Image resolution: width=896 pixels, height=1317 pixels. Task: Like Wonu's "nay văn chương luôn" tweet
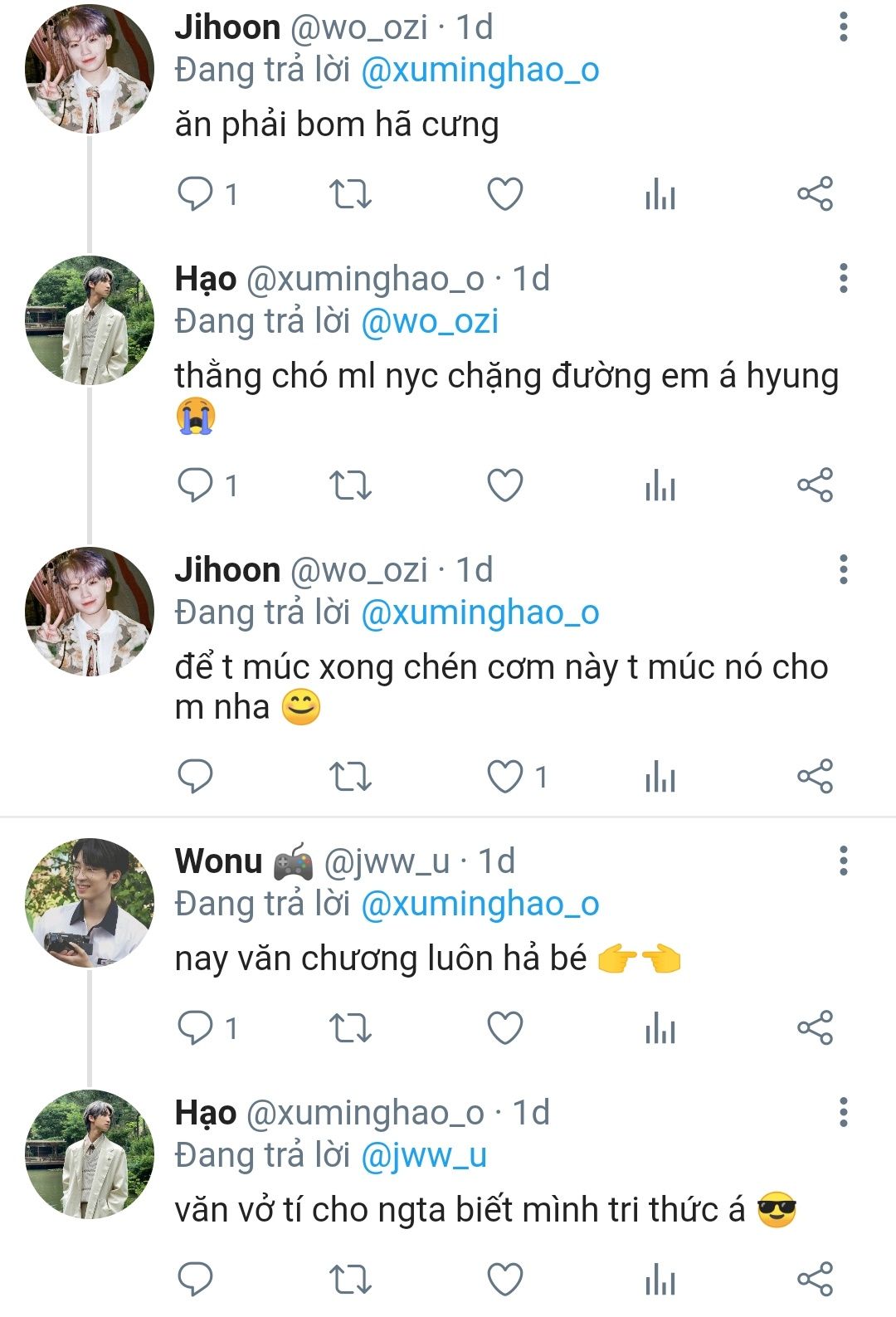click(x=504, y=1028)
